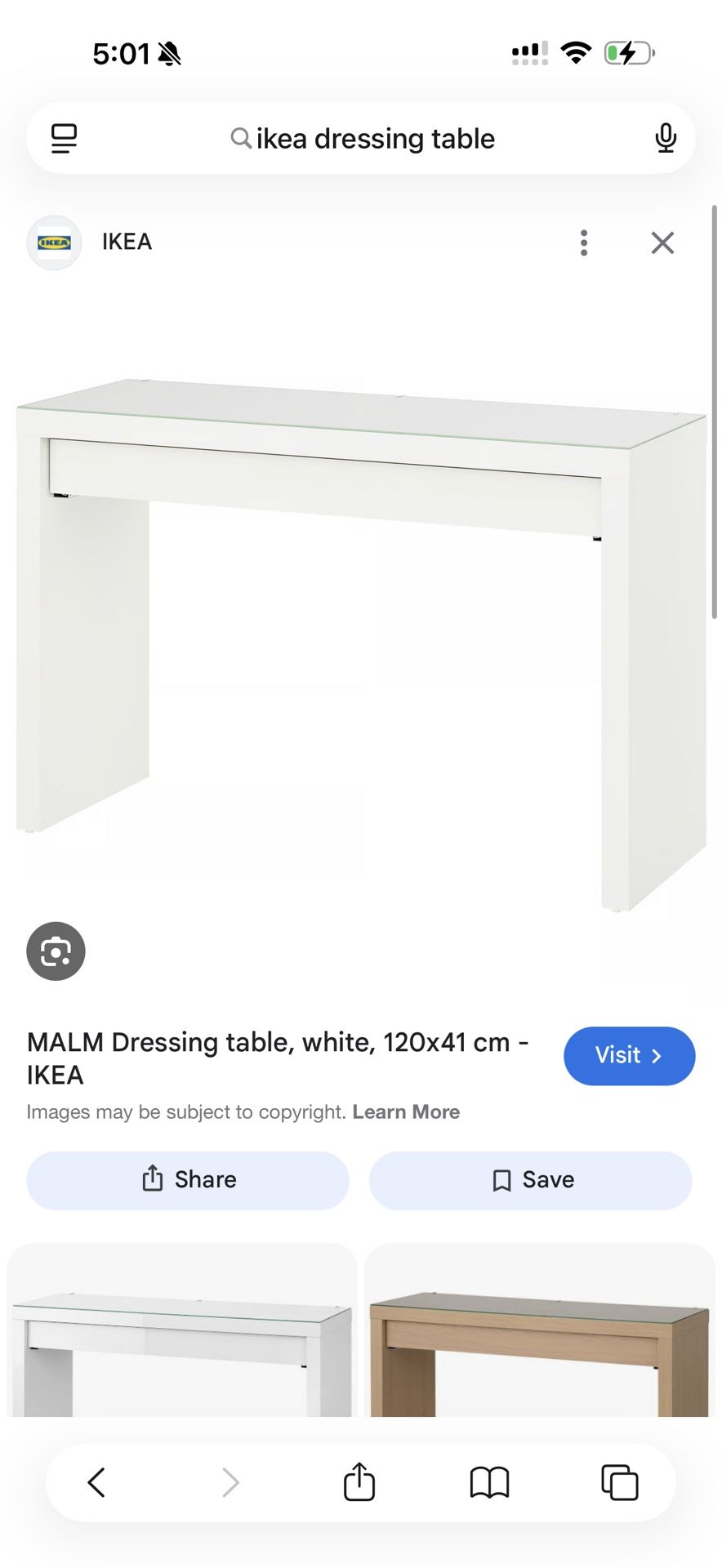Open the Learn More copyright link

tap(406, 1111)
